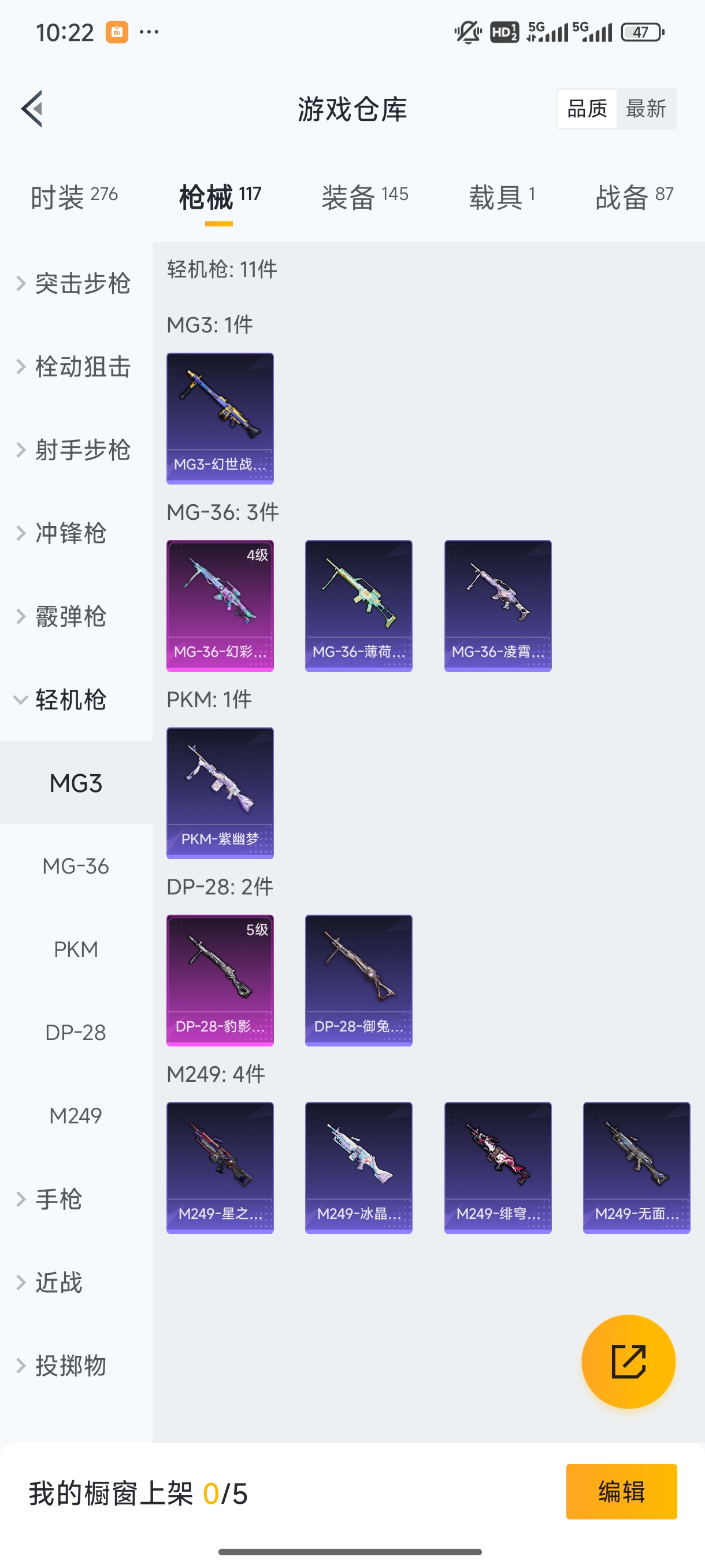The width and height of the screenshot is (705, 1568).
Task: Switch to the 装备 tab
Action: 365,197
